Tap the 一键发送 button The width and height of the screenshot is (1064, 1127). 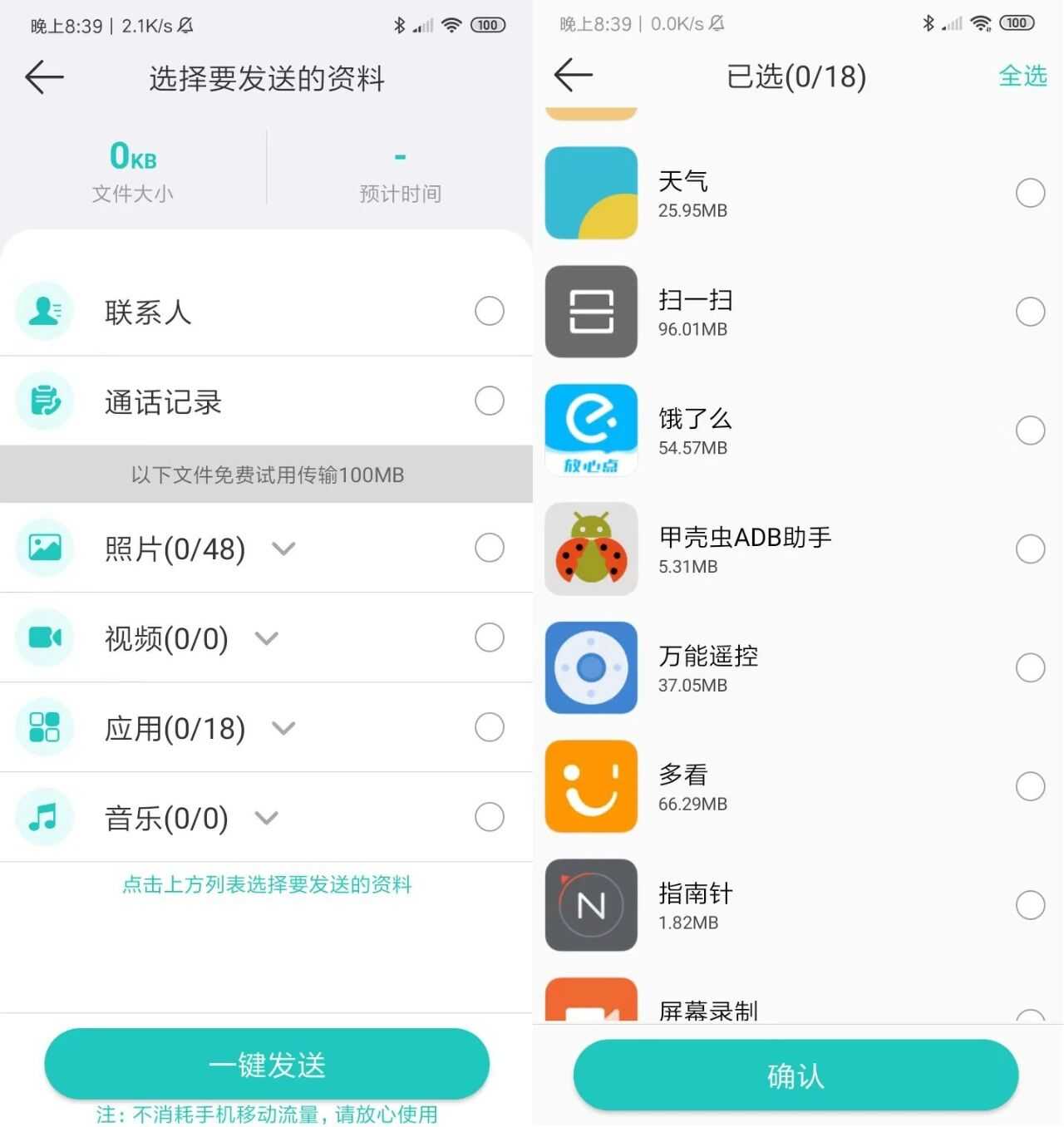coord(267,1064)
